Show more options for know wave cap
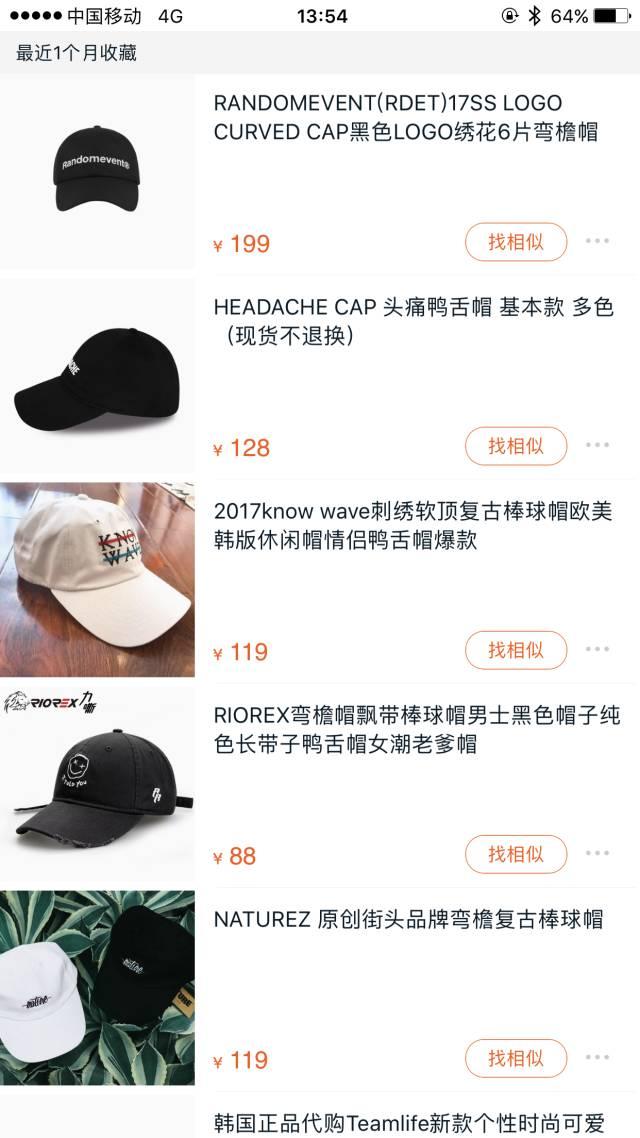This screenshot has height=1138, width=640. pyautogui.click(x=597, y=650)
